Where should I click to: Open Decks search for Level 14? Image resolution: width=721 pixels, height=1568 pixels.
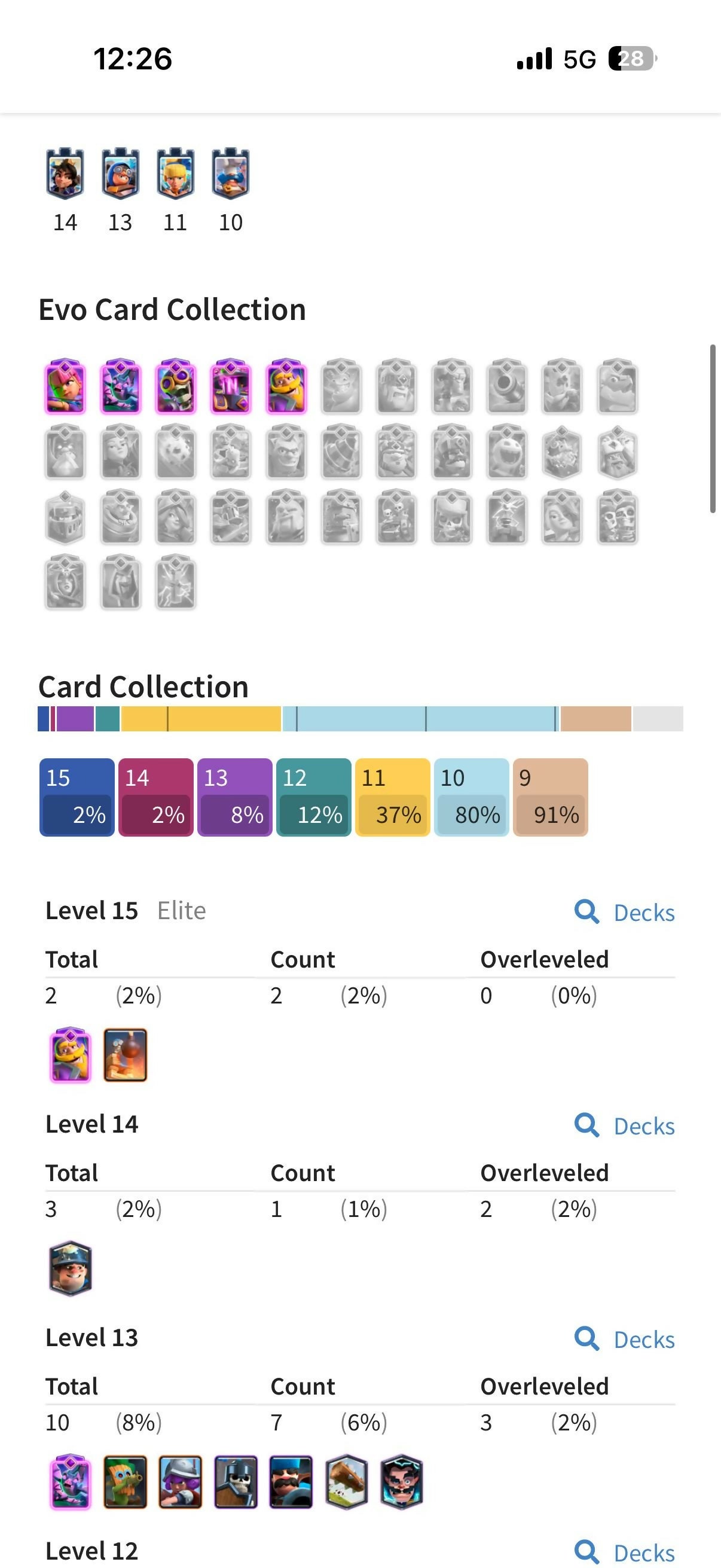click(625, 1126)
